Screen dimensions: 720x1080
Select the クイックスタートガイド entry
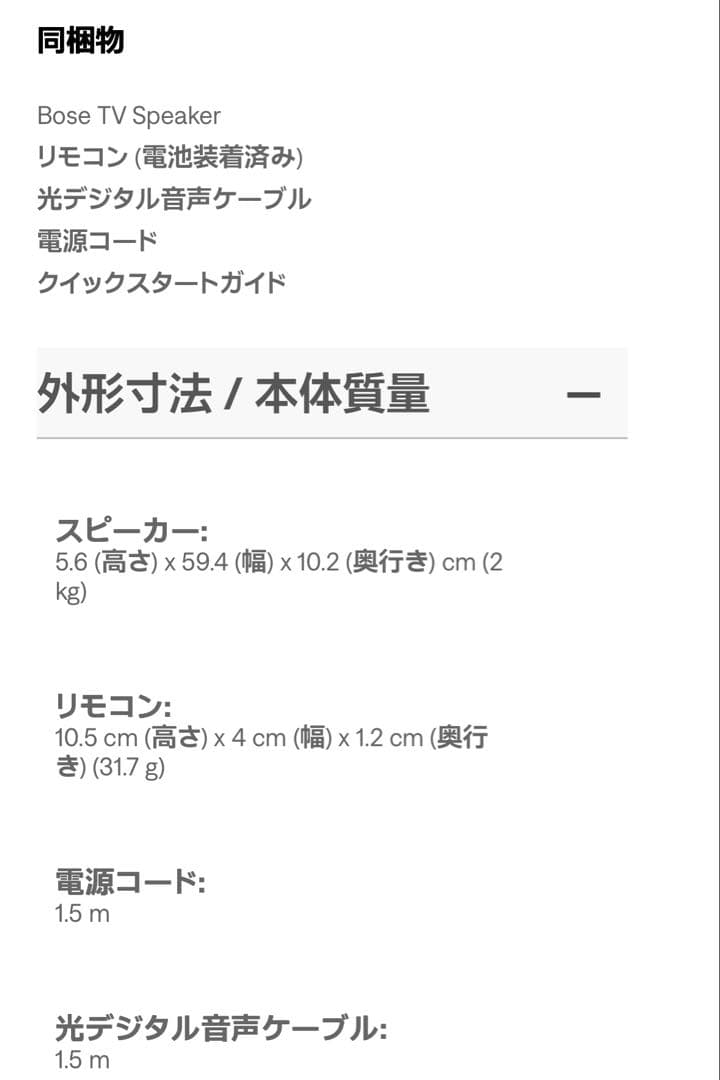162,281
